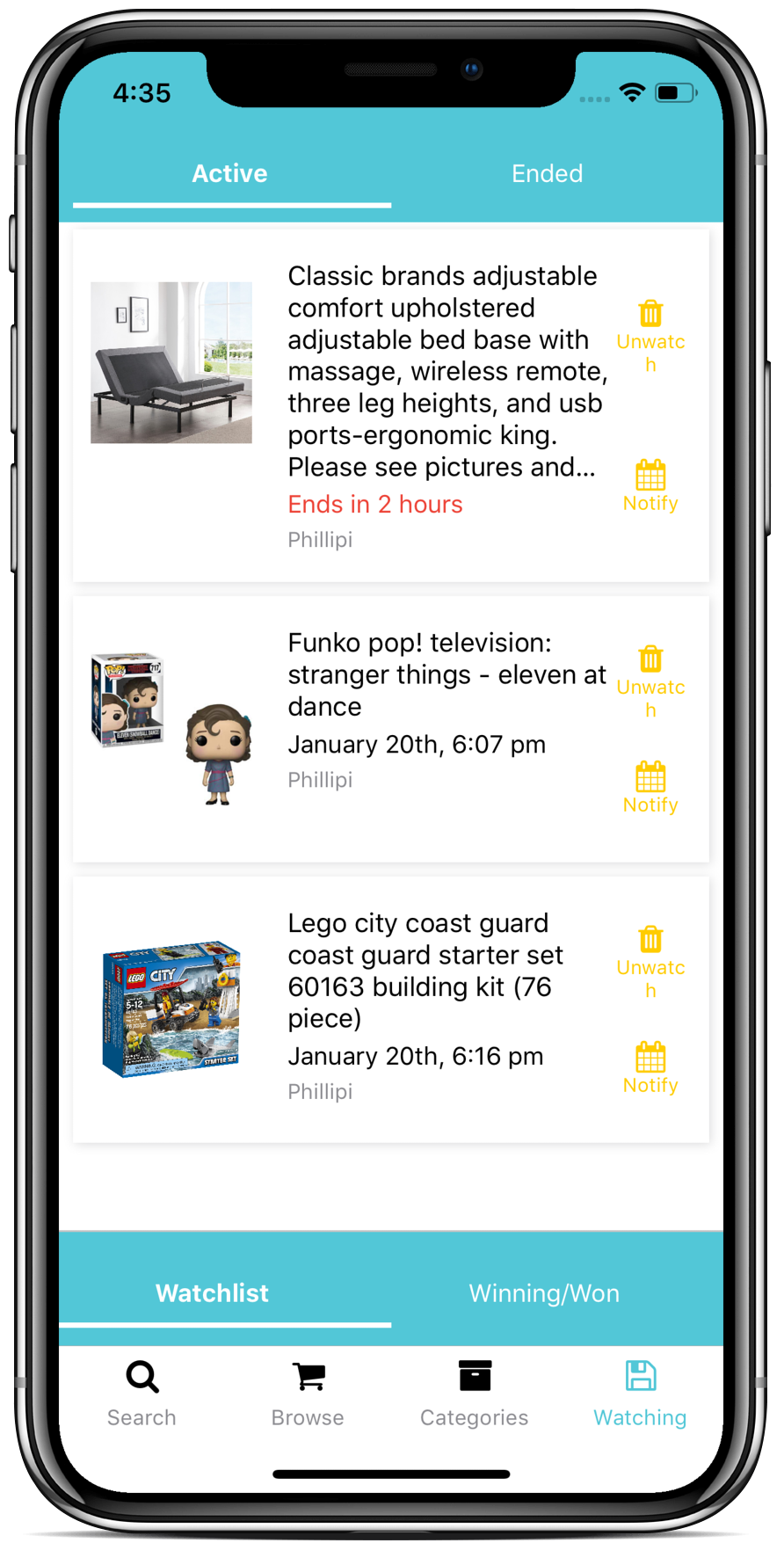
Task: Switch to the Ended tab
Action: (x=547, y=173)
